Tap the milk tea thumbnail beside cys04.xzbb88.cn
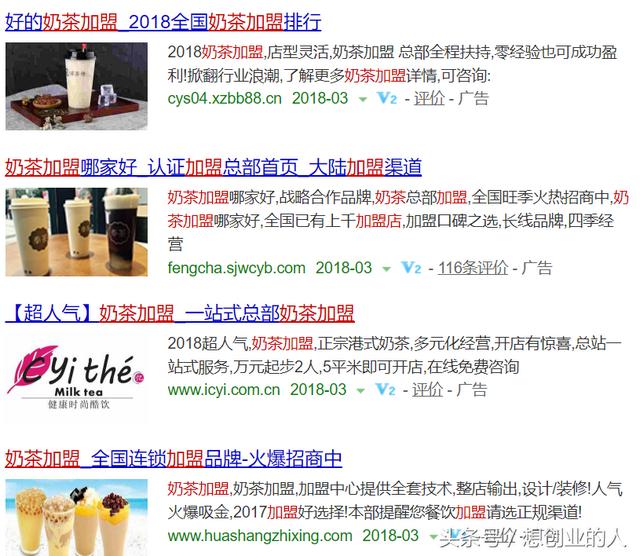 pyautogui.click(x=77, y=84)
